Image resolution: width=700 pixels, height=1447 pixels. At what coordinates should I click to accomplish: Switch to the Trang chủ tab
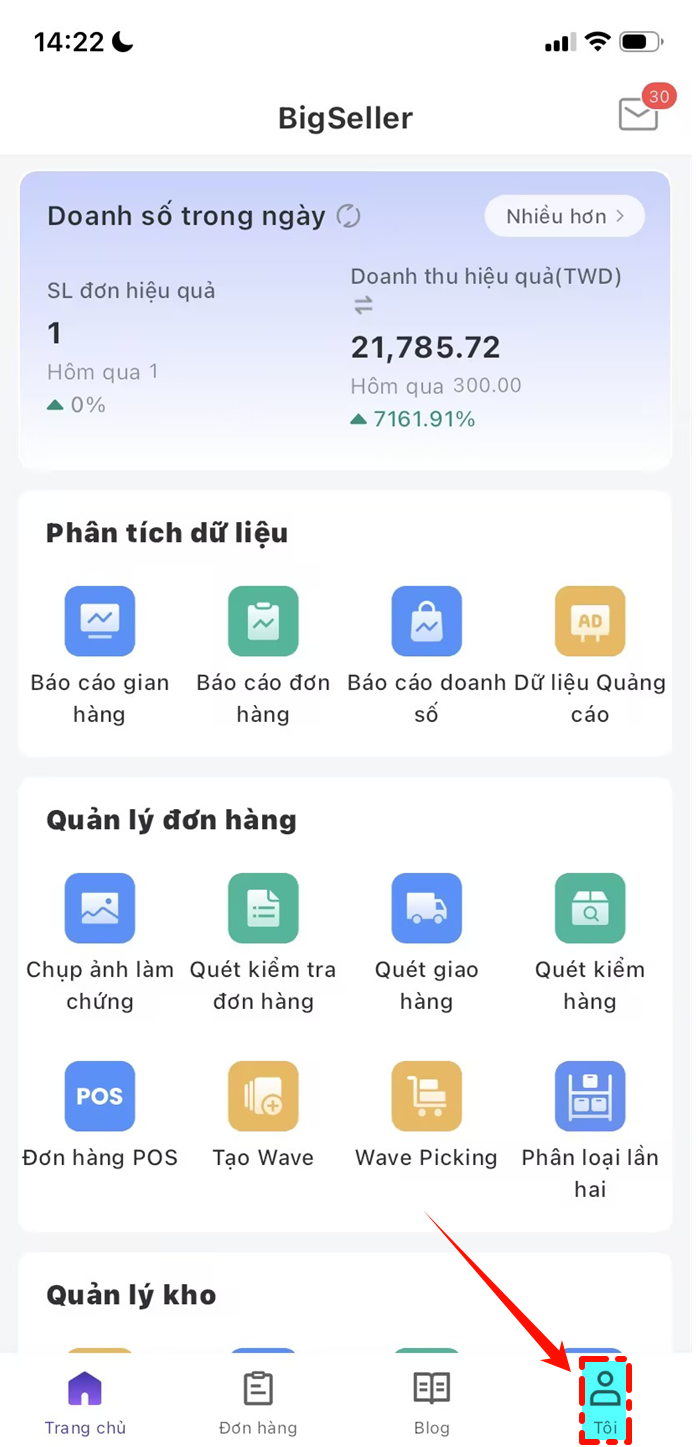click(85, 1402)
